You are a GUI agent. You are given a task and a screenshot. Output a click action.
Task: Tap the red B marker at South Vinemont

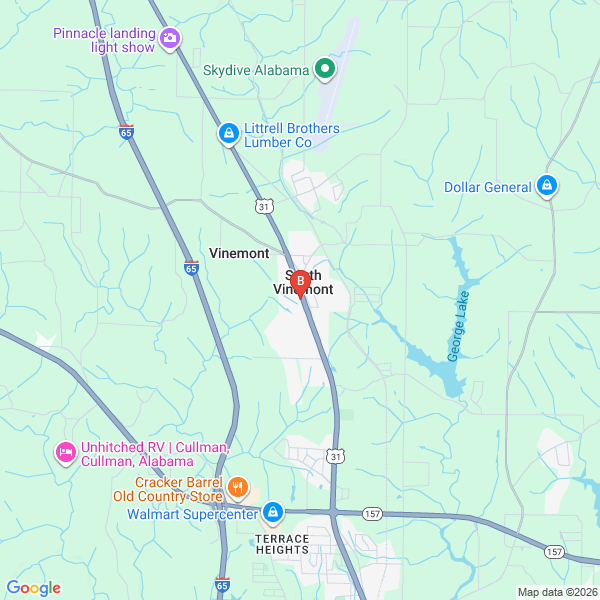(x=301, y=283)
